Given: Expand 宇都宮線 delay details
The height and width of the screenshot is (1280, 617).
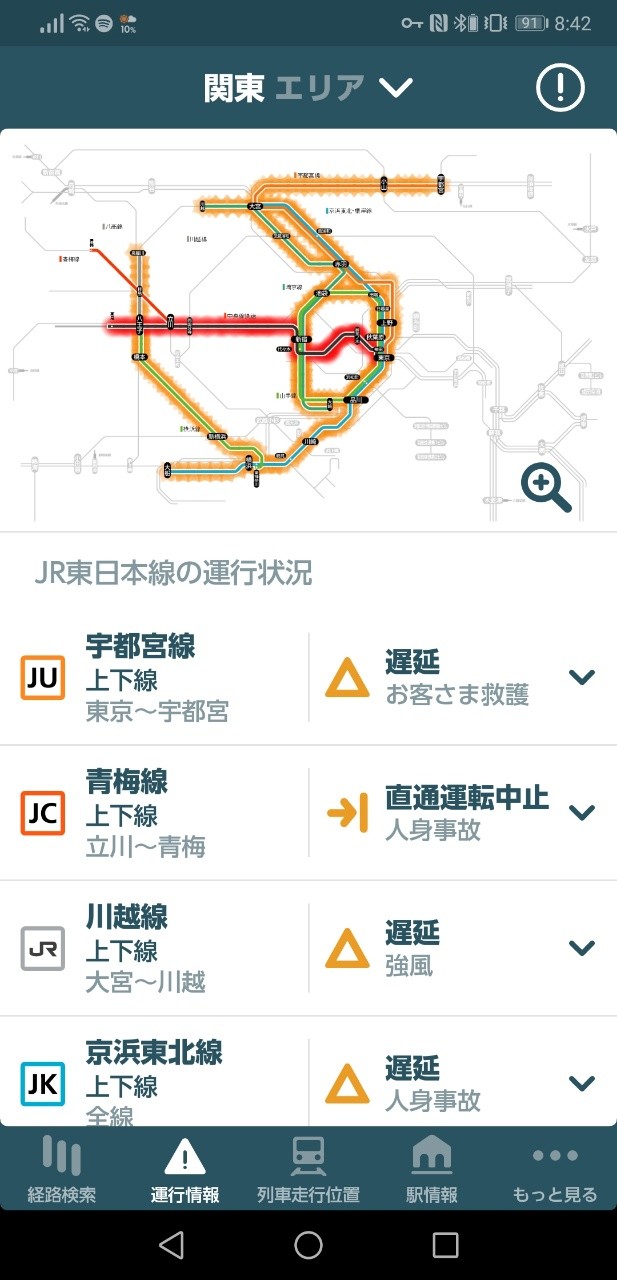Looking at the screenshot, I should (x=582, y=677).
